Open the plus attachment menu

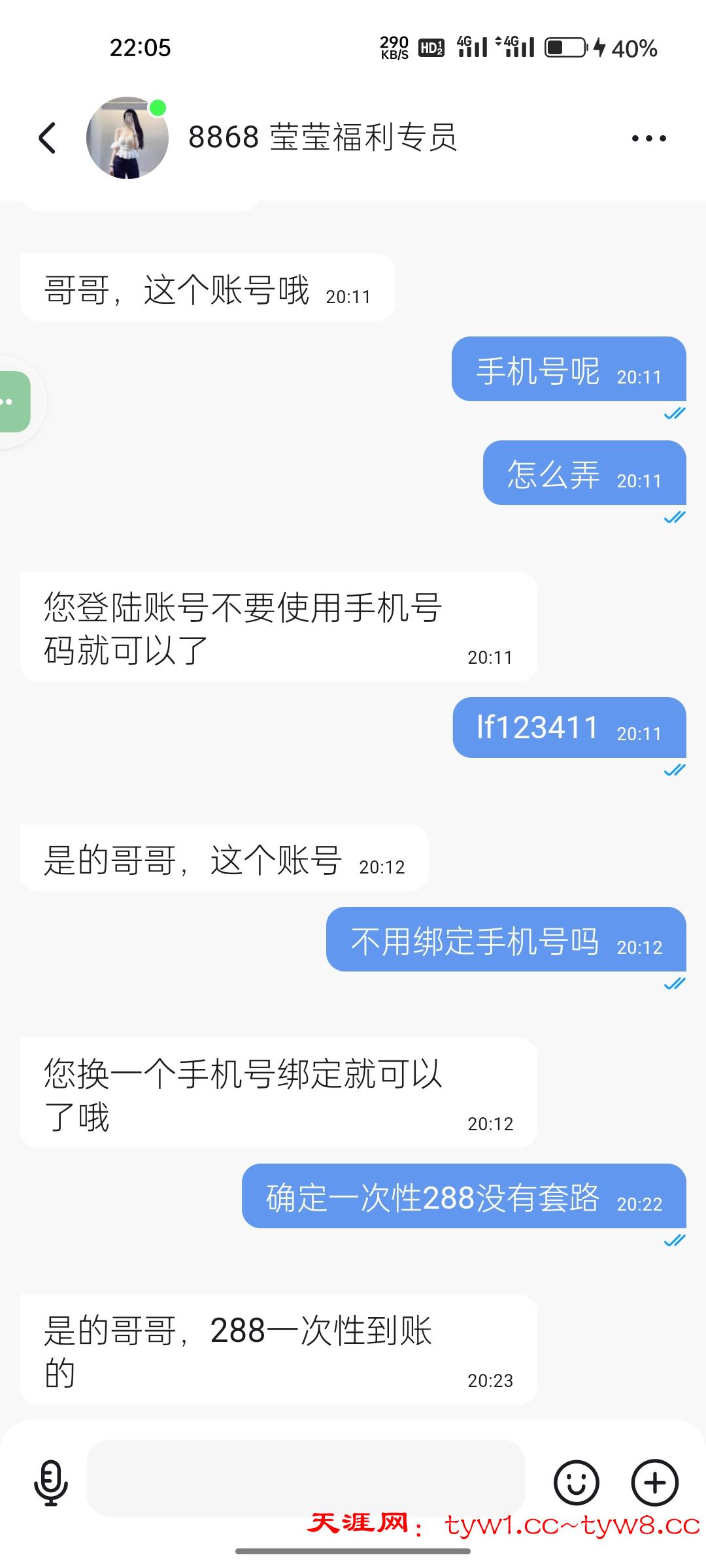coord(654,1483)
